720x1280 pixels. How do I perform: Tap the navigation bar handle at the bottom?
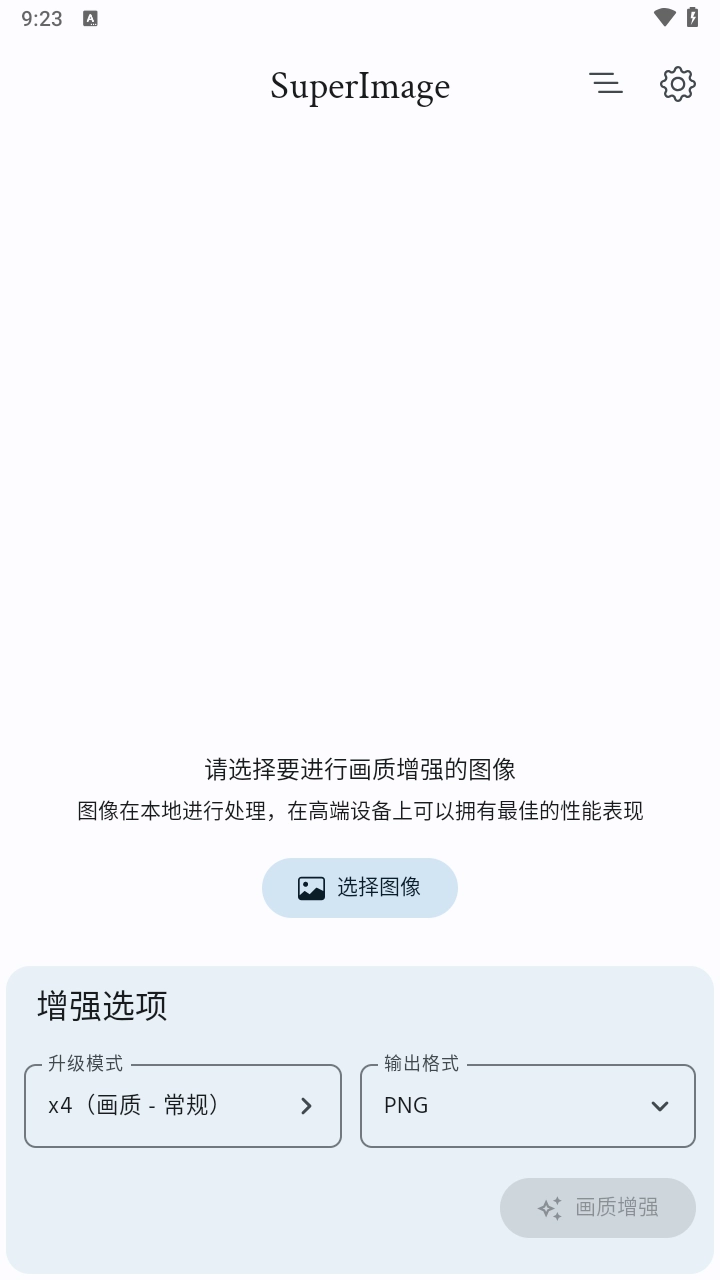[360, 1272]
